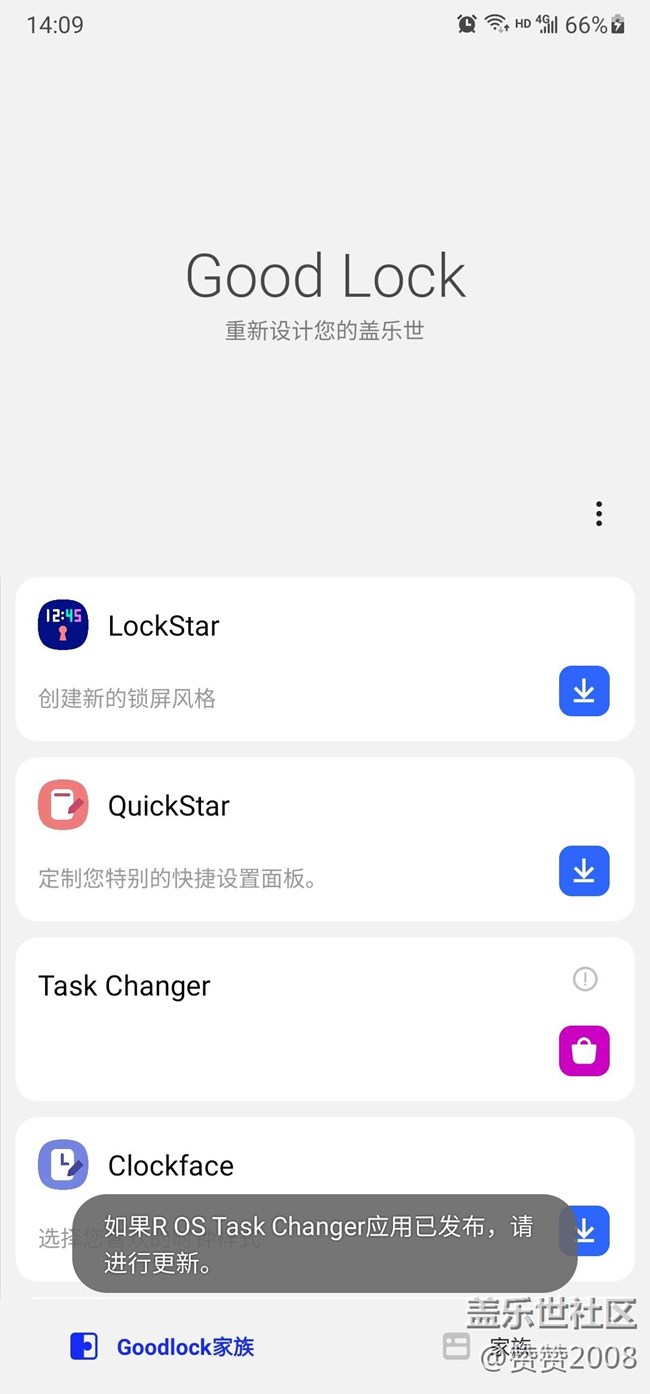This screenshot has width=650, height=1394.
Task: Tap the Task Changer info icon
Action: pos(585,979)
